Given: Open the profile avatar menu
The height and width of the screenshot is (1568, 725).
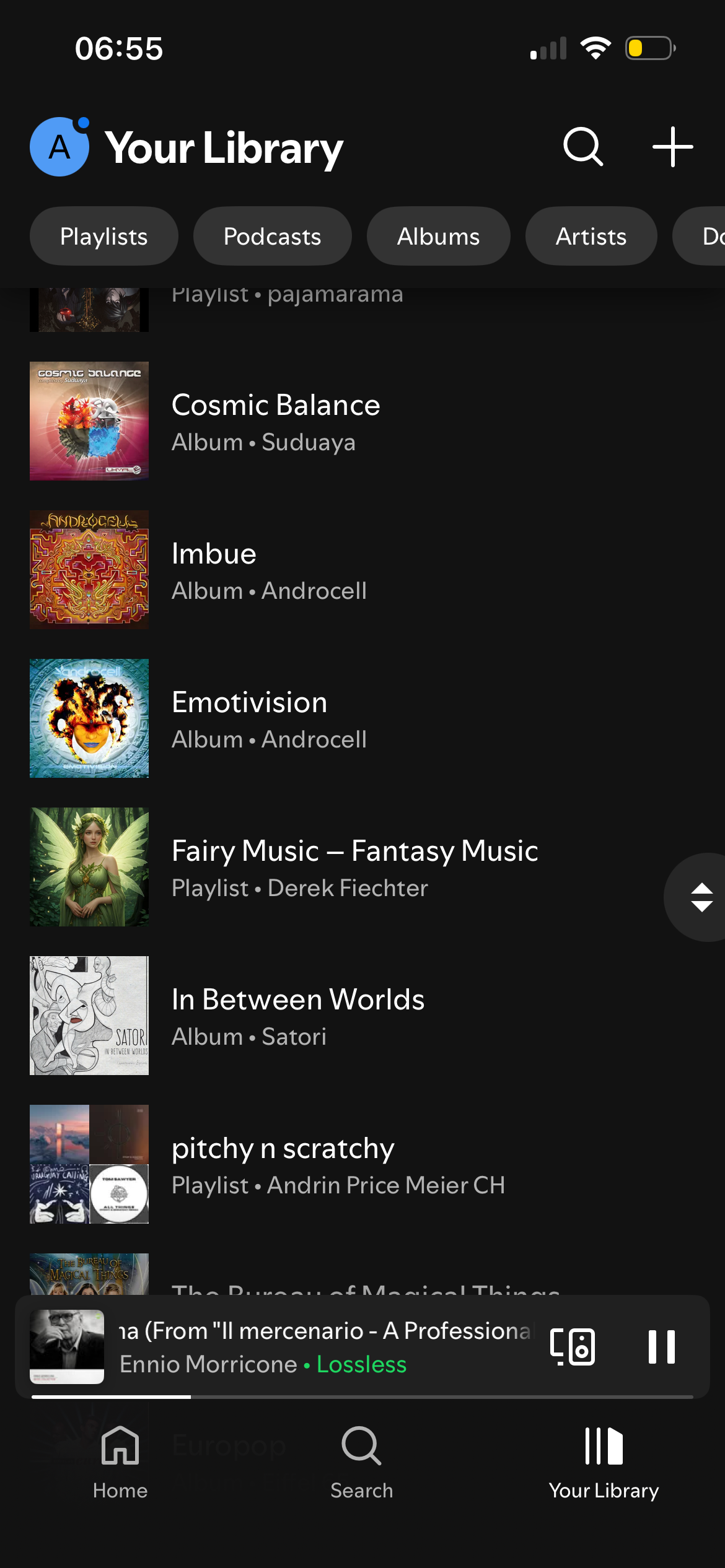Looking at the screenshot, I should coord(59,147).
